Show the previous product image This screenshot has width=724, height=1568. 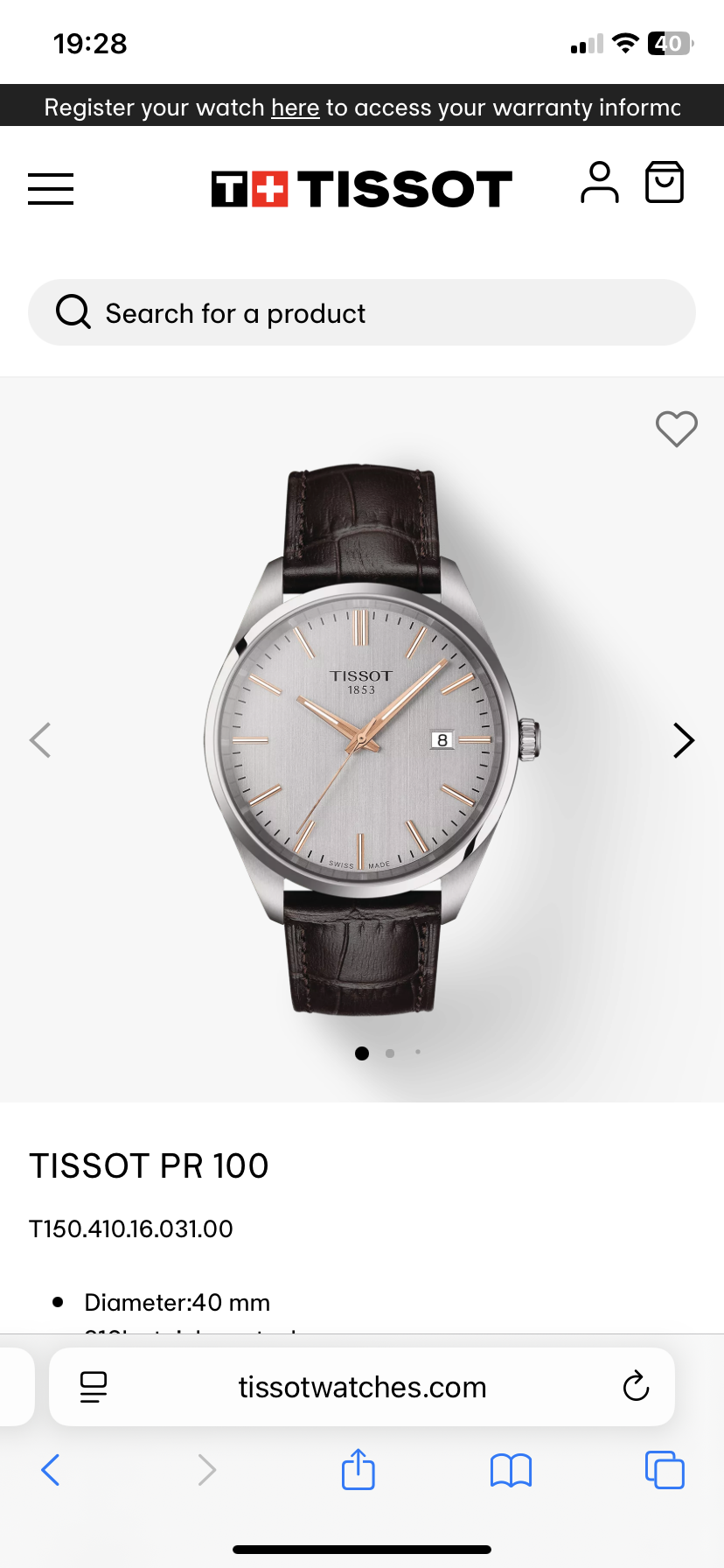tap(40, 740)
